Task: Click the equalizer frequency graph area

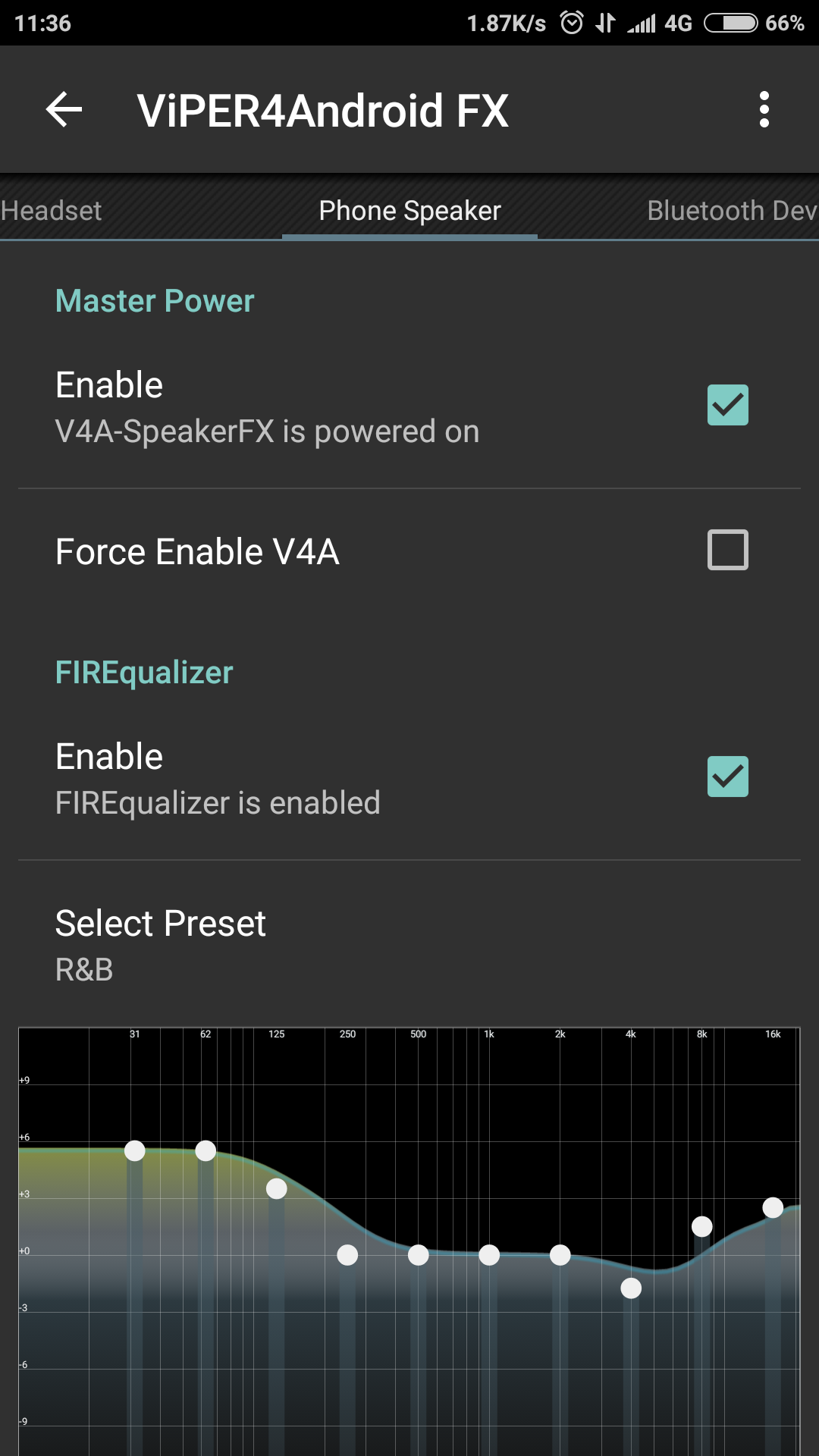Action: pos(409,1236)
